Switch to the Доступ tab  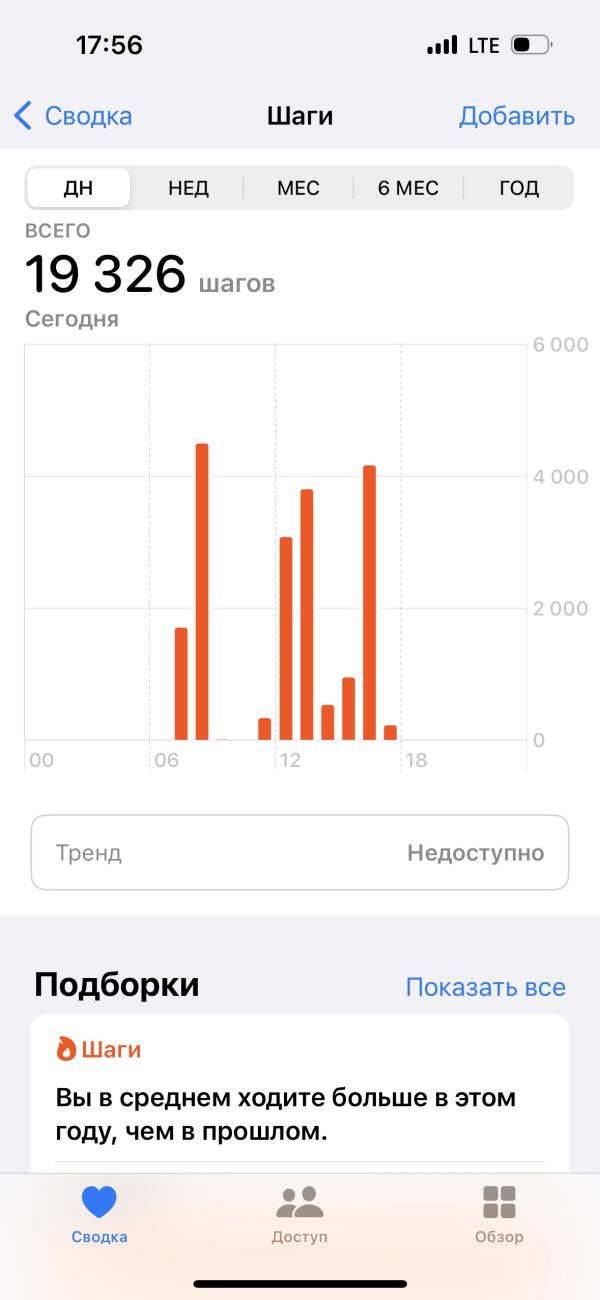coord(299,1213)
